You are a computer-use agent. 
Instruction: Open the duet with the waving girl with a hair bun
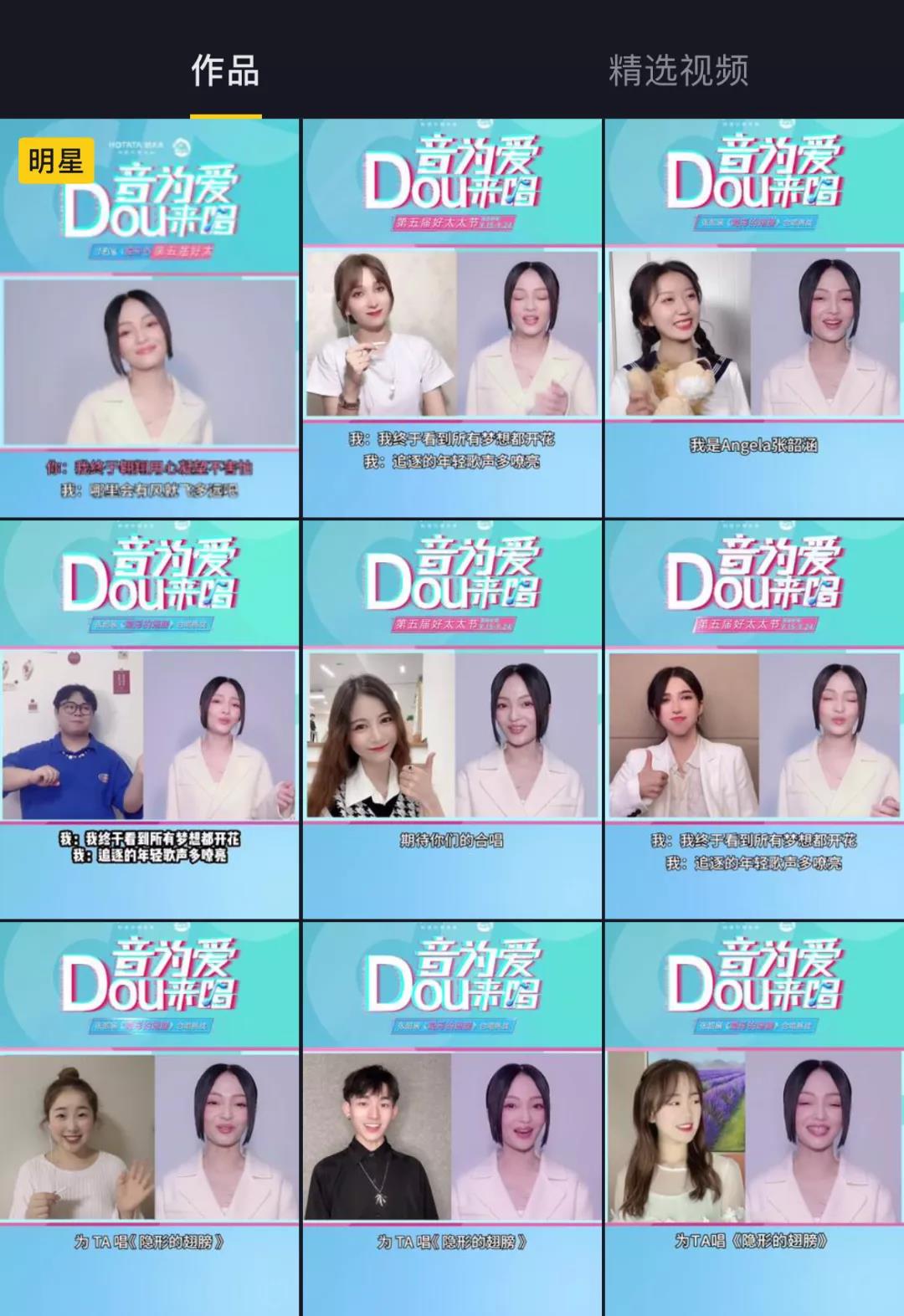pos(149,1121)
